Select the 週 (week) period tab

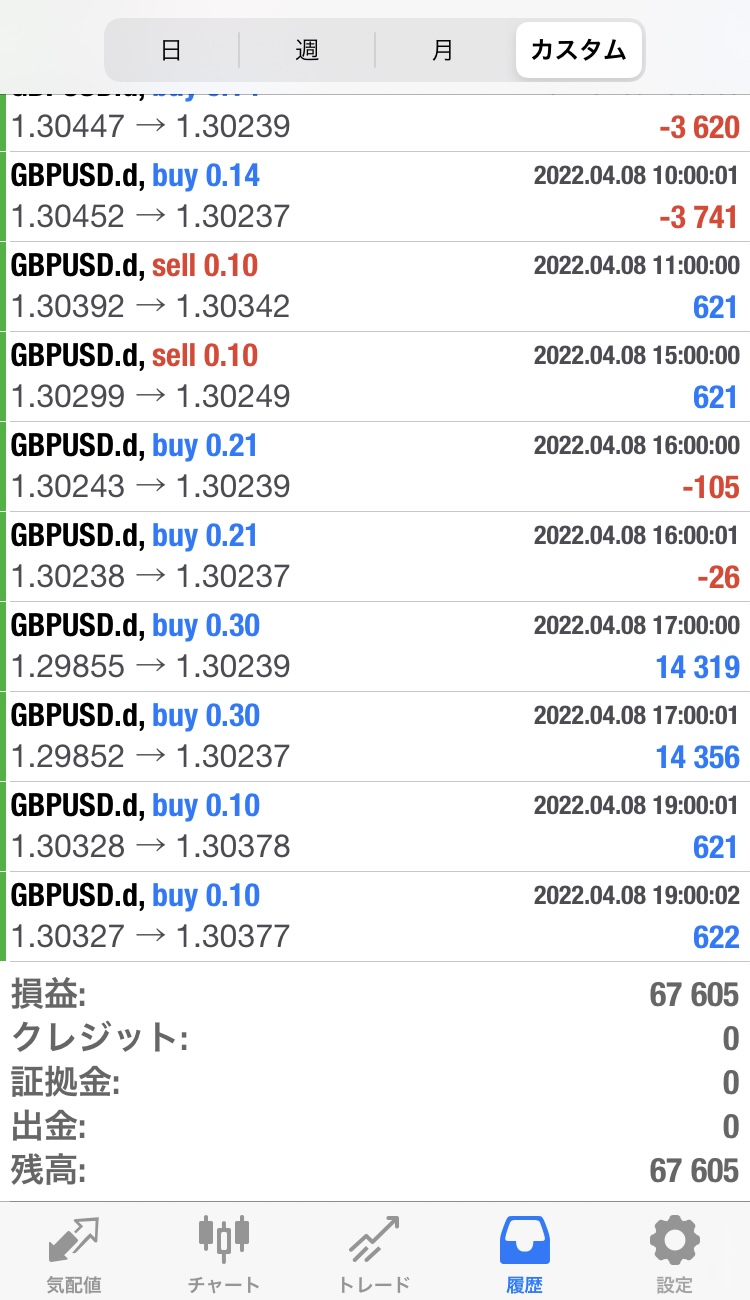(x=307, y=49)
